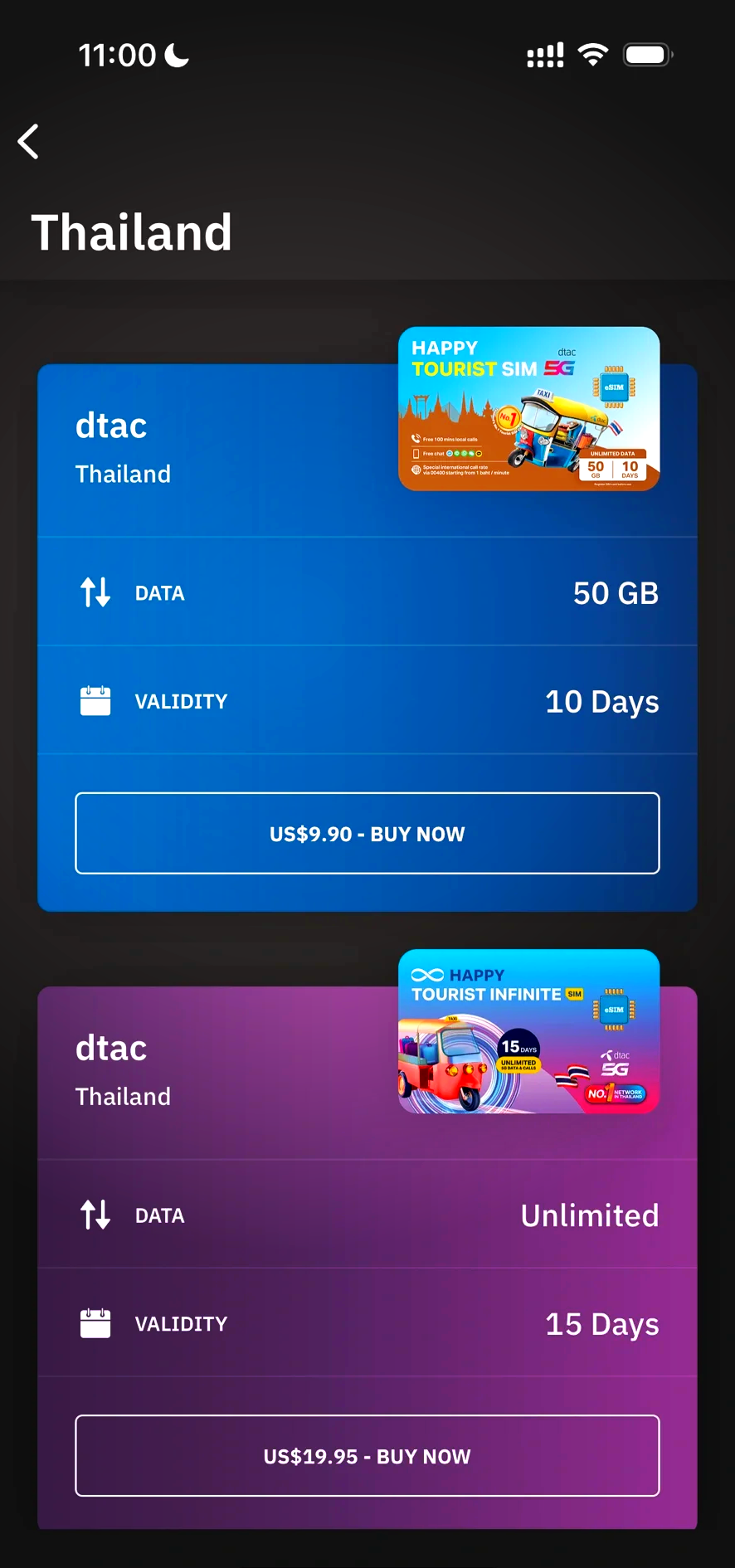The image size is (735, 1568).
Task: Go back to the previous screen
Action: click(29, 141)
